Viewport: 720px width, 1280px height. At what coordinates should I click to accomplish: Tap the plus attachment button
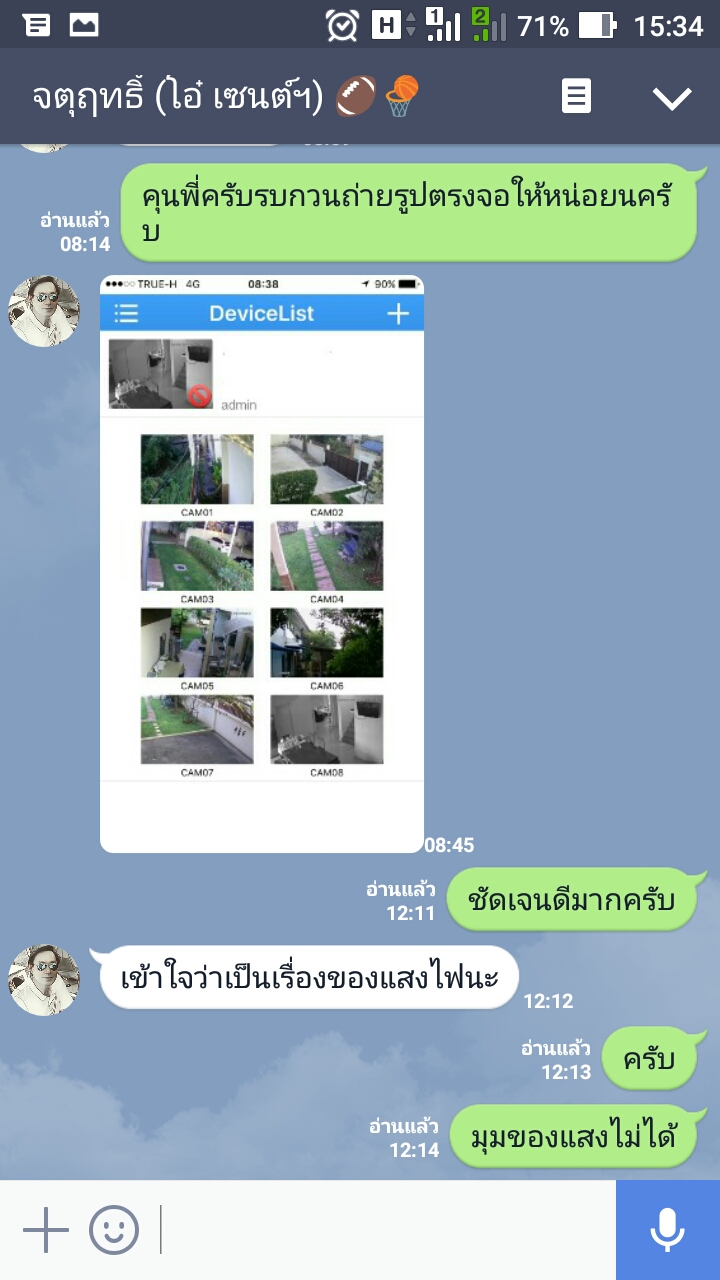(x=46, y=1230)
